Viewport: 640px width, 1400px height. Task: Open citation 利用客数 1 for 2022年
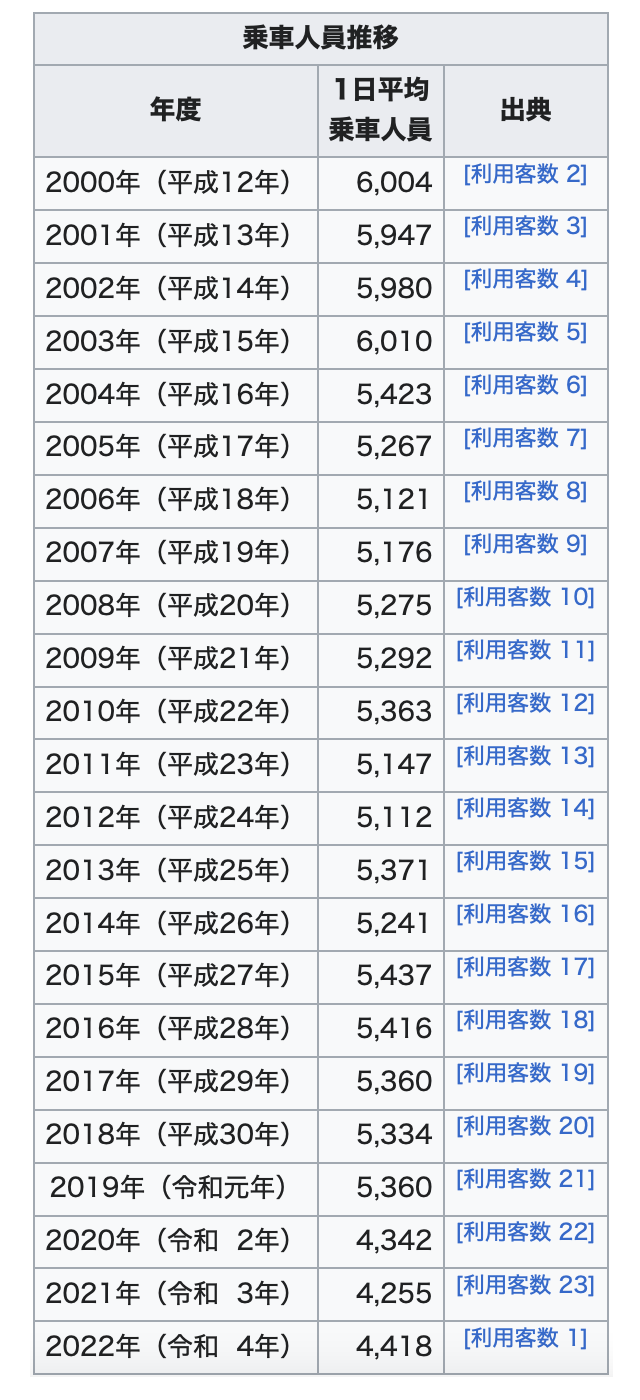coord(525,1338)
